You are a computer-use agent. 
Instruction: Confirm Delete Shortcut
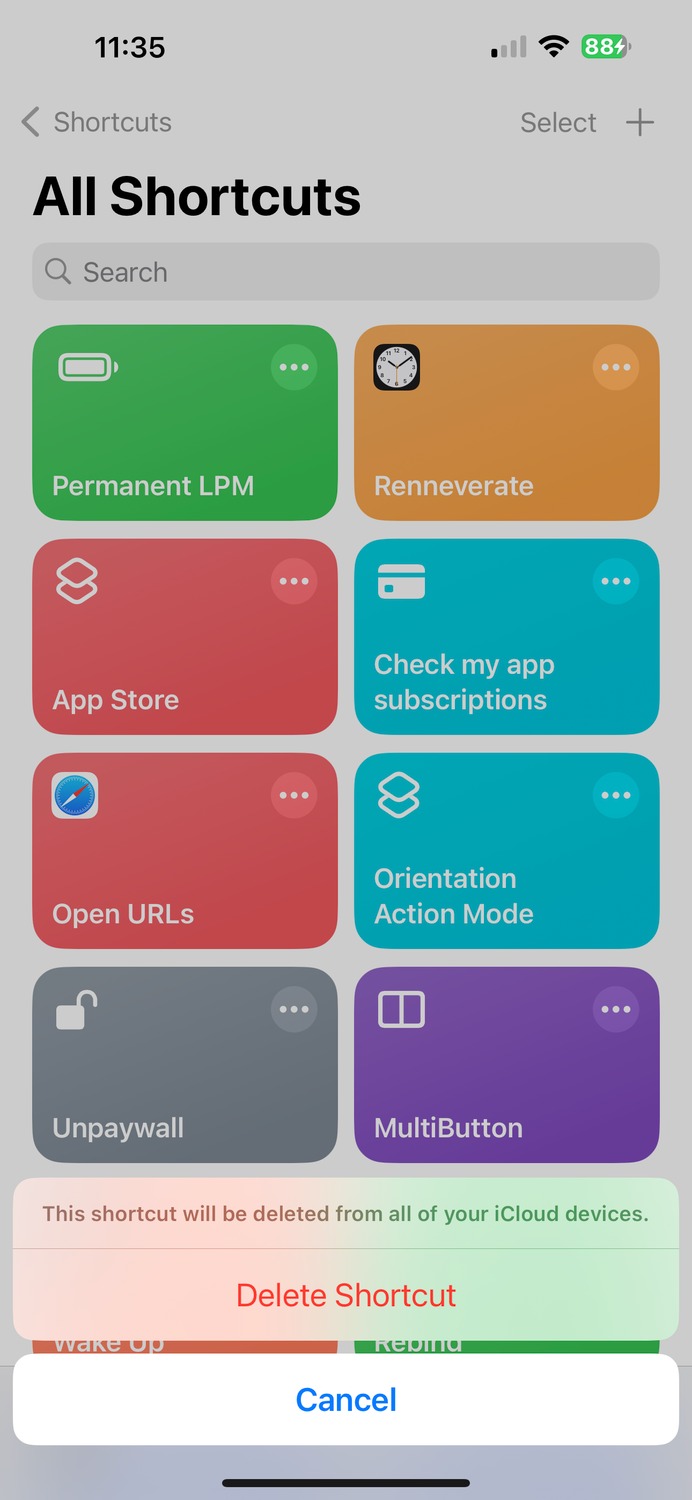pyautogui.click(x=346, y=1295)
